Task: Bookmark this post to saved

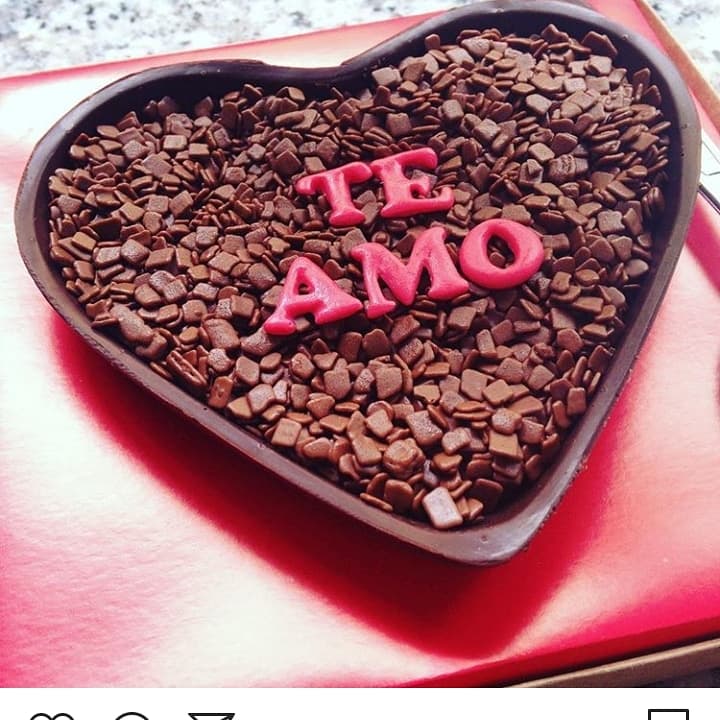Action: 668,715
